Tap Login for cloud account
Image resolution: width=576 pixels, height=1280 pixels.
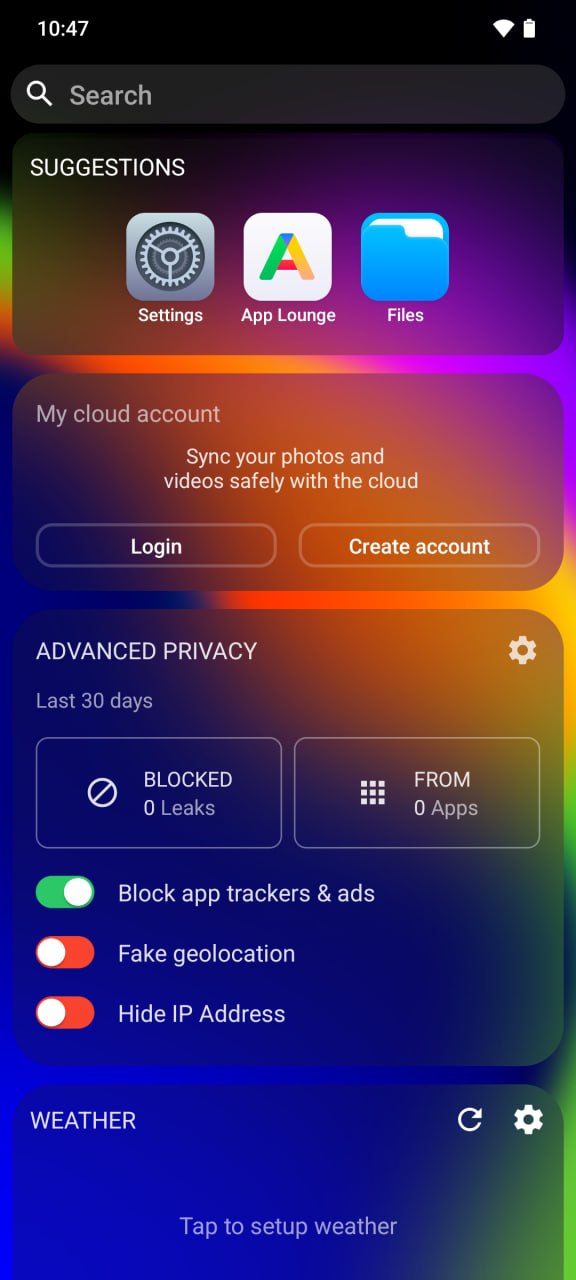click(x=156, y=546)
